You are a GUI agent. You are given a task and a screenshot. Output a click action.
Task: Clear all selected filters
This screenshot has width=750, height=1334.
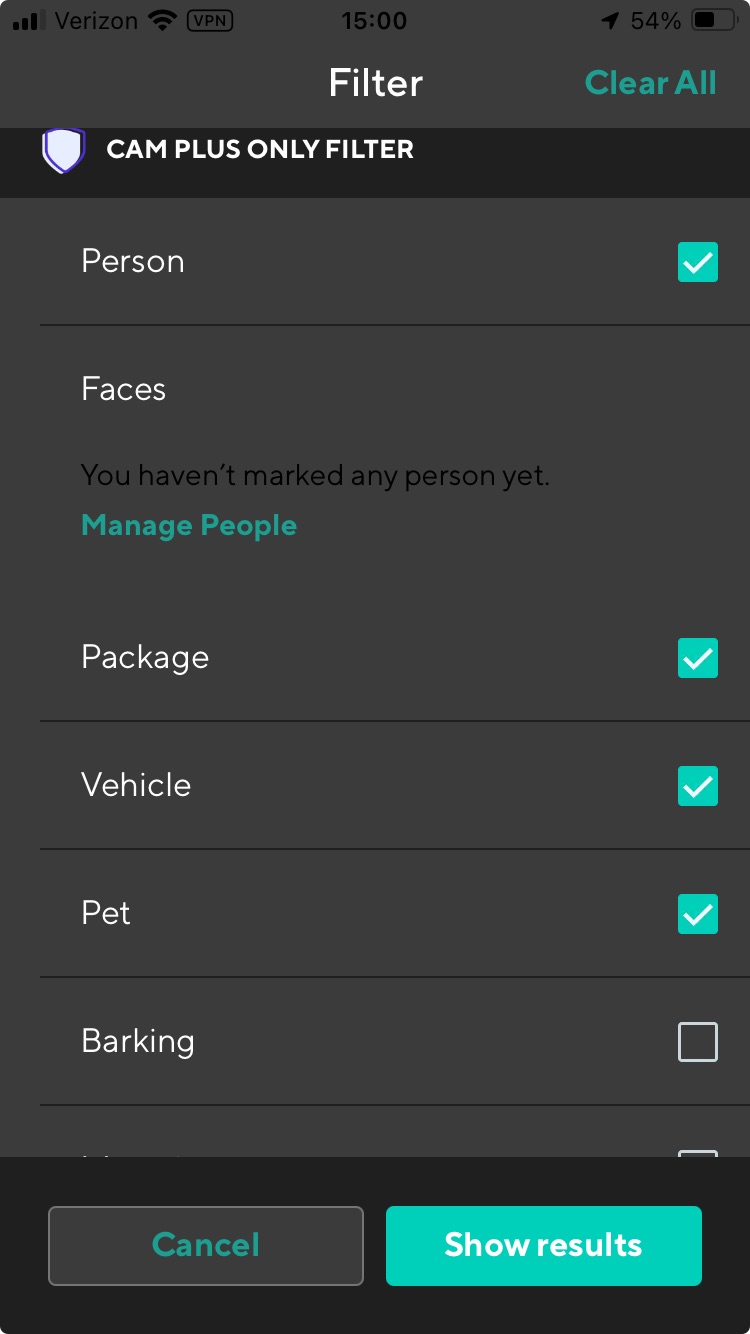(x=650, y=83)
